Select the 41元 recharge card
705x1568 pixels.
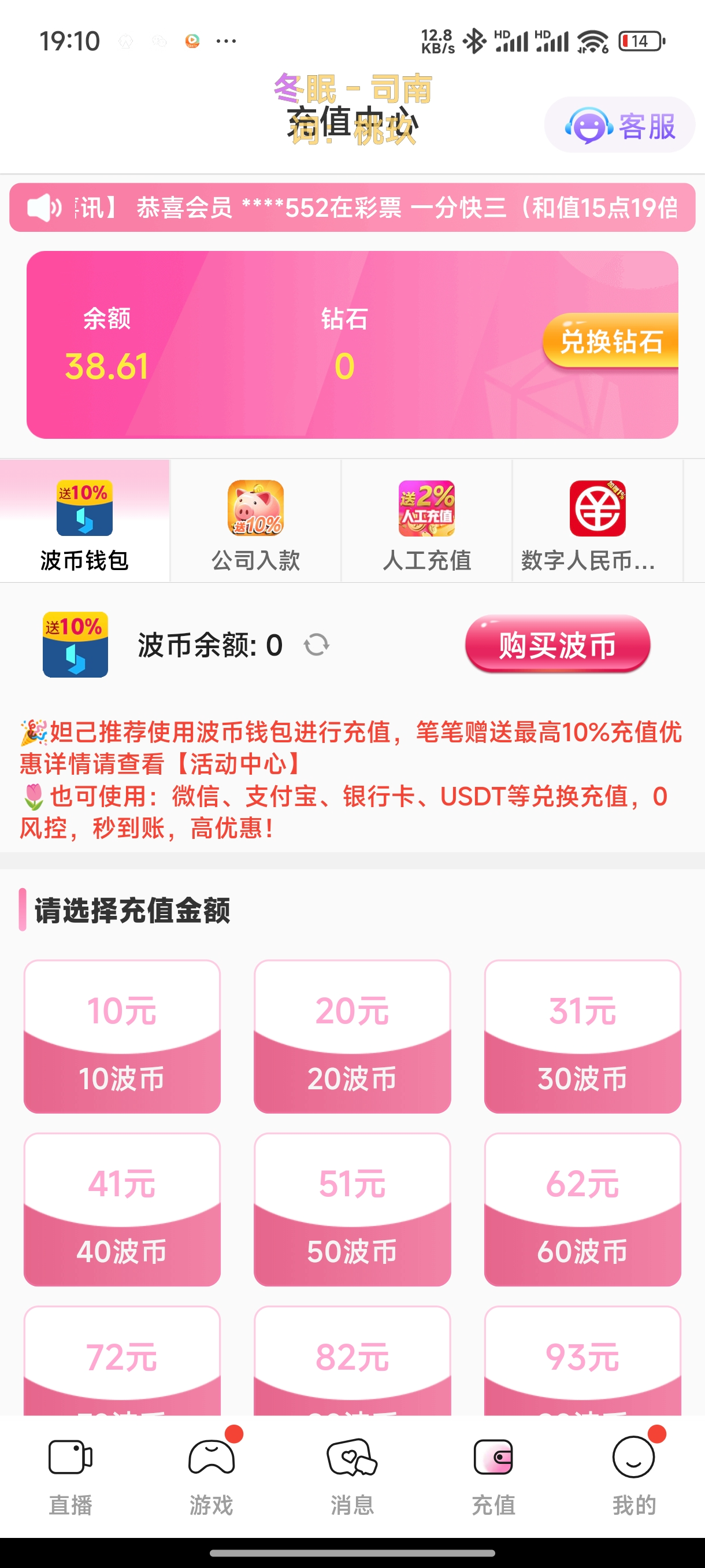pyautogui.click(x=122, y=1209)
